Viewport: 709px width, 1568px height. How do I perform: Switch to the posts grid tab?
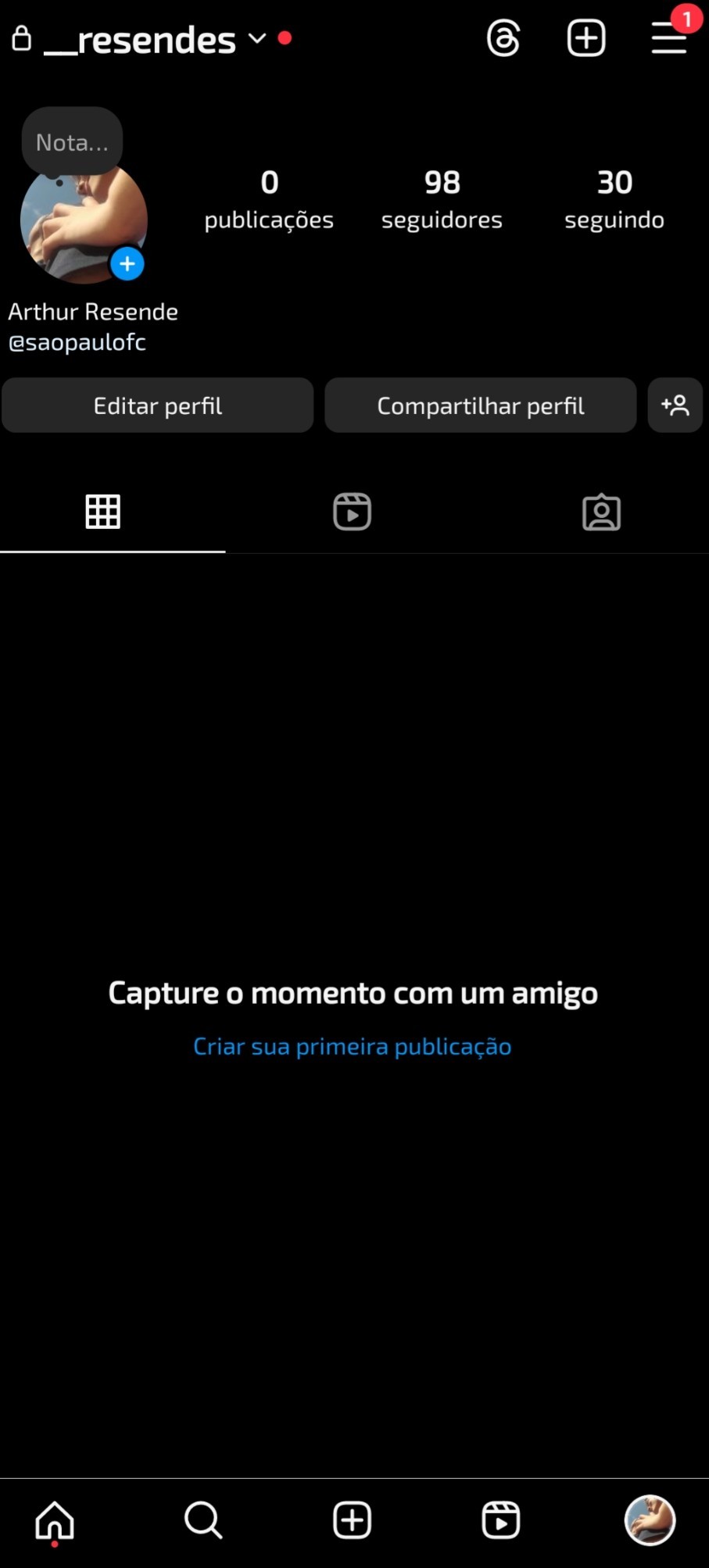point(103,513)
